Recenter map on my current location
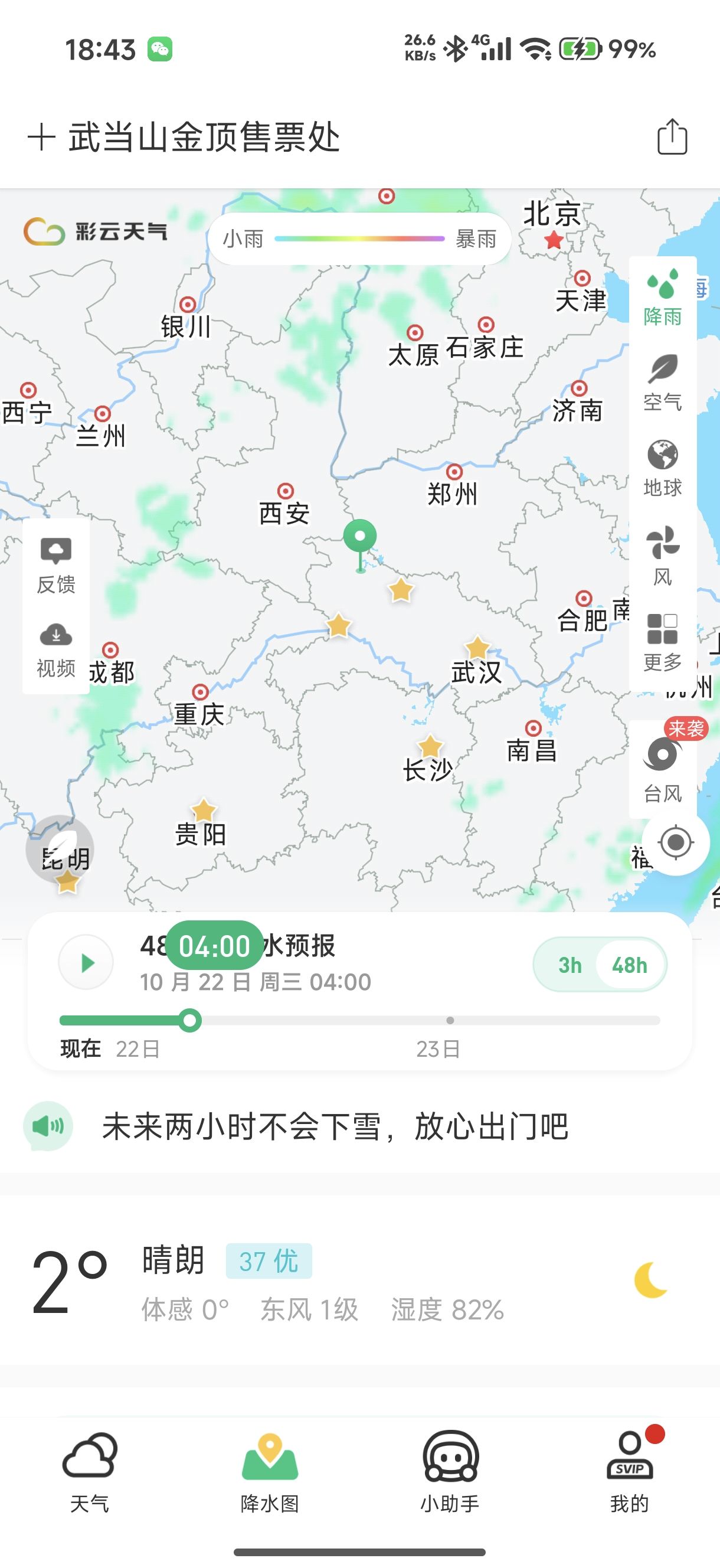Image resolution: width=720 pixels, height=1568 pixels. point(676,842)
